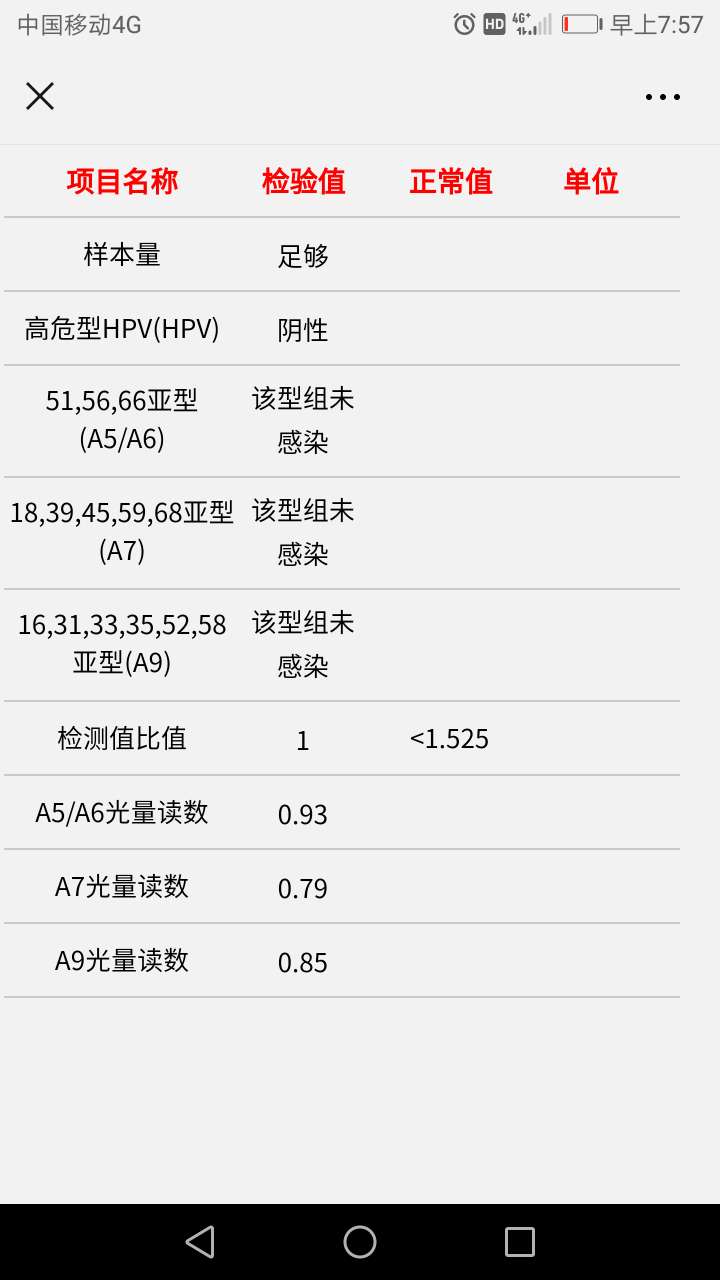The image size is (720, 1280).
Task: Select the 高危型HPV(HPV) result row
Action: [122, 328]
